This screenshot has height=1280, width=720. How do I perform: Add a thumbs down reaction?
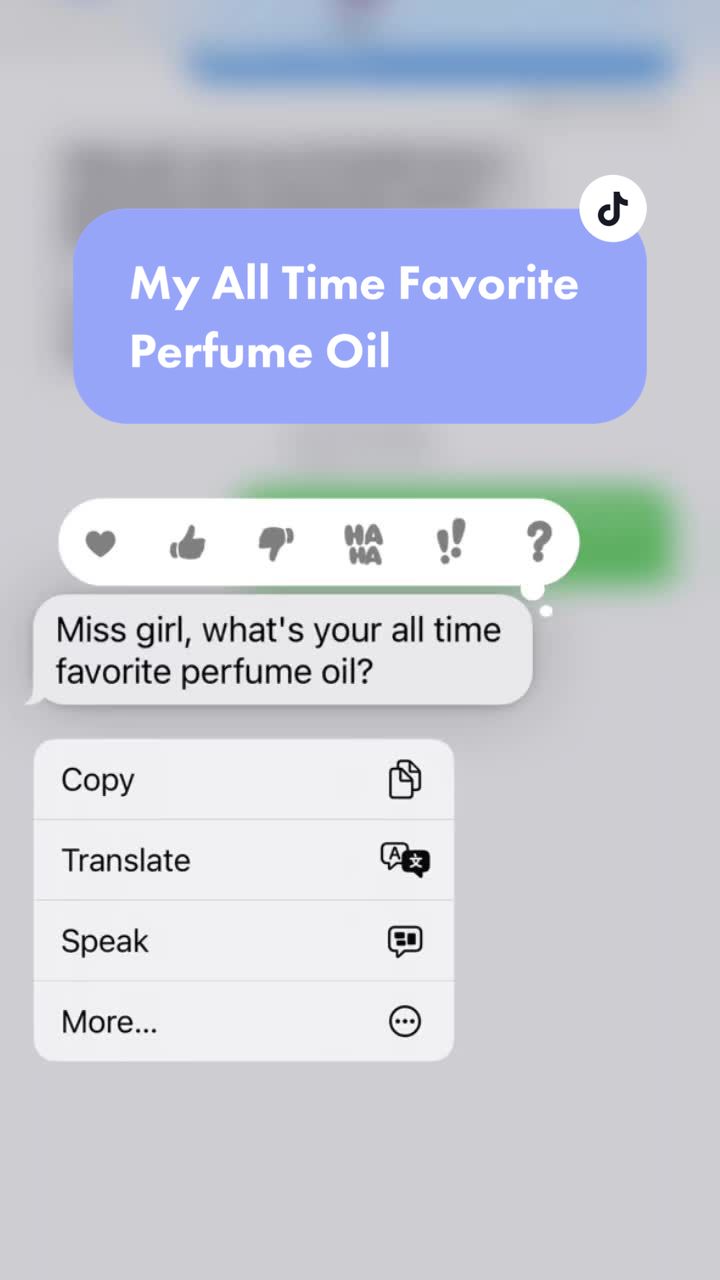pyautogui.click(x=276, y=543)
